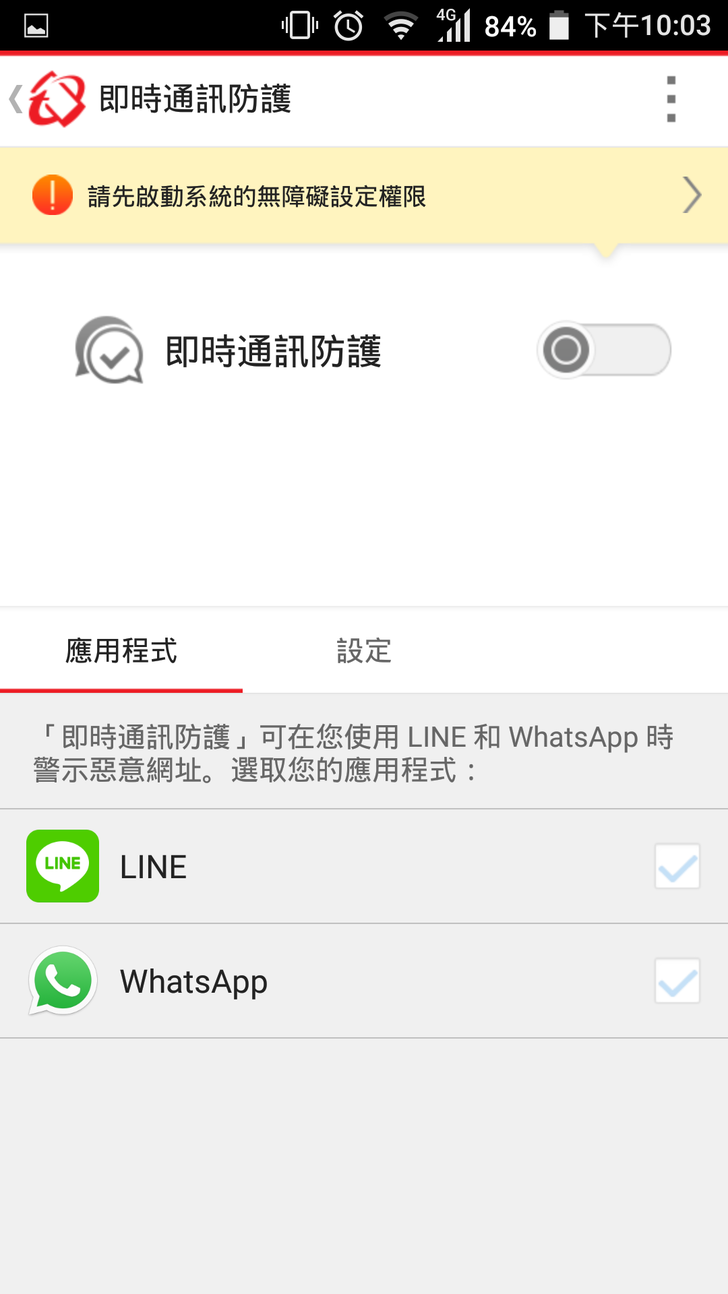Select the 應用程式 tab
Image resolution: width=728 pixels, height=1294 pixels.
click(121, 651)
